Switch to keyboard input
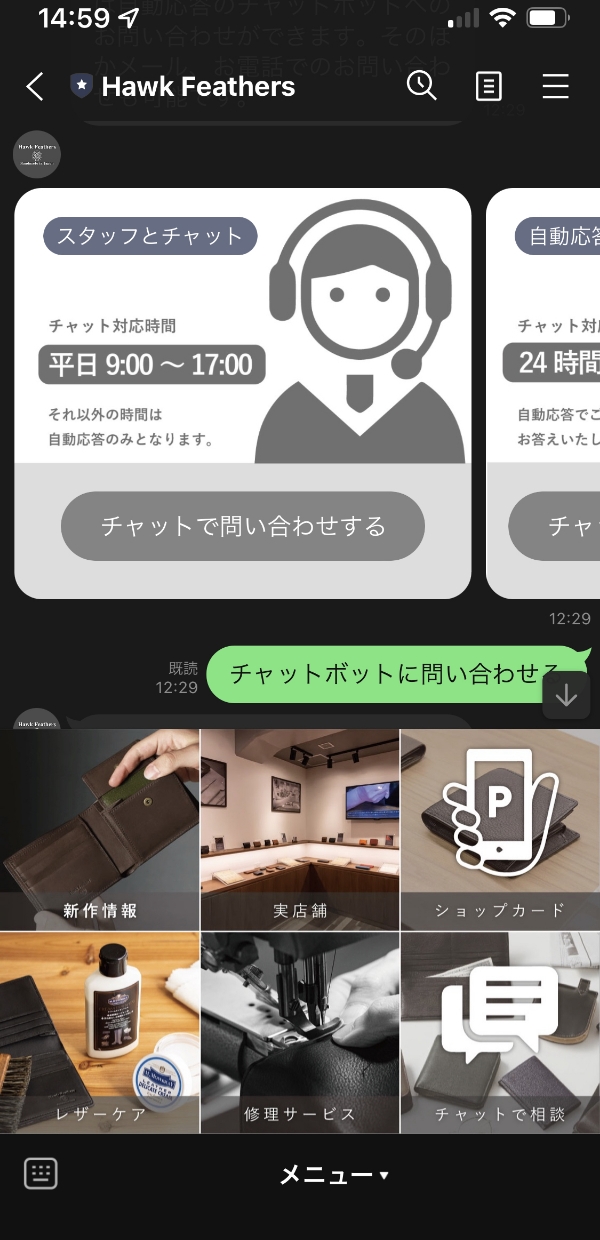 click(x=41, y=1174)
